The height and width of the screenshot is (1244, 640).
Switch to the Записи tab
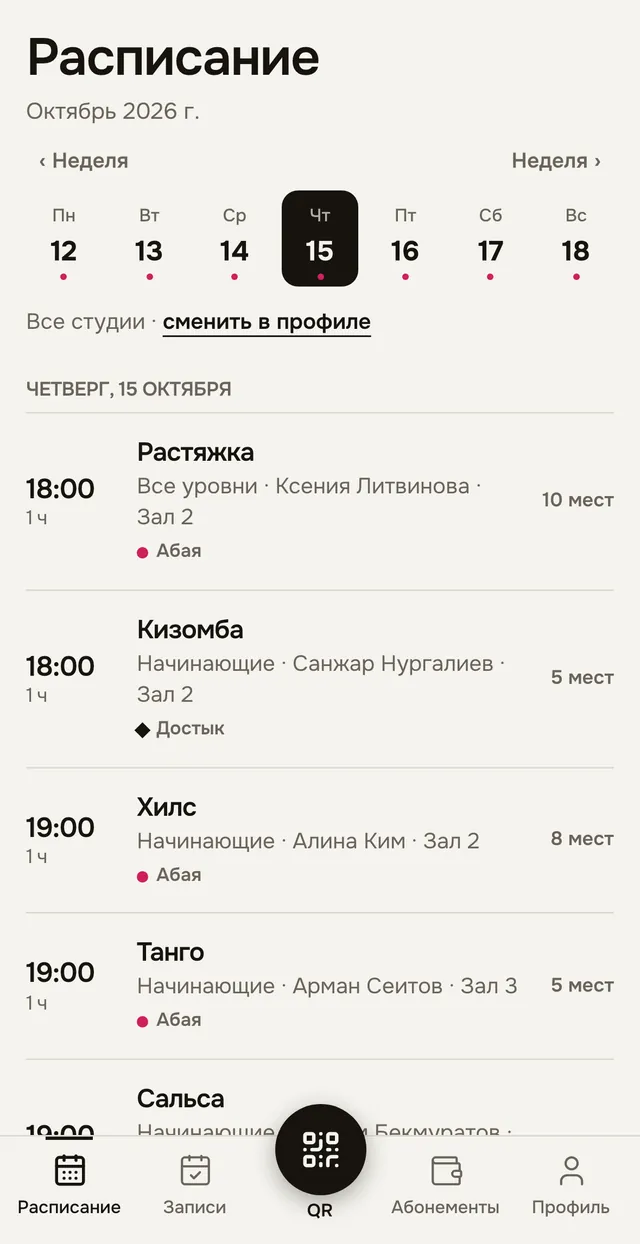[x=195, y=1185]
